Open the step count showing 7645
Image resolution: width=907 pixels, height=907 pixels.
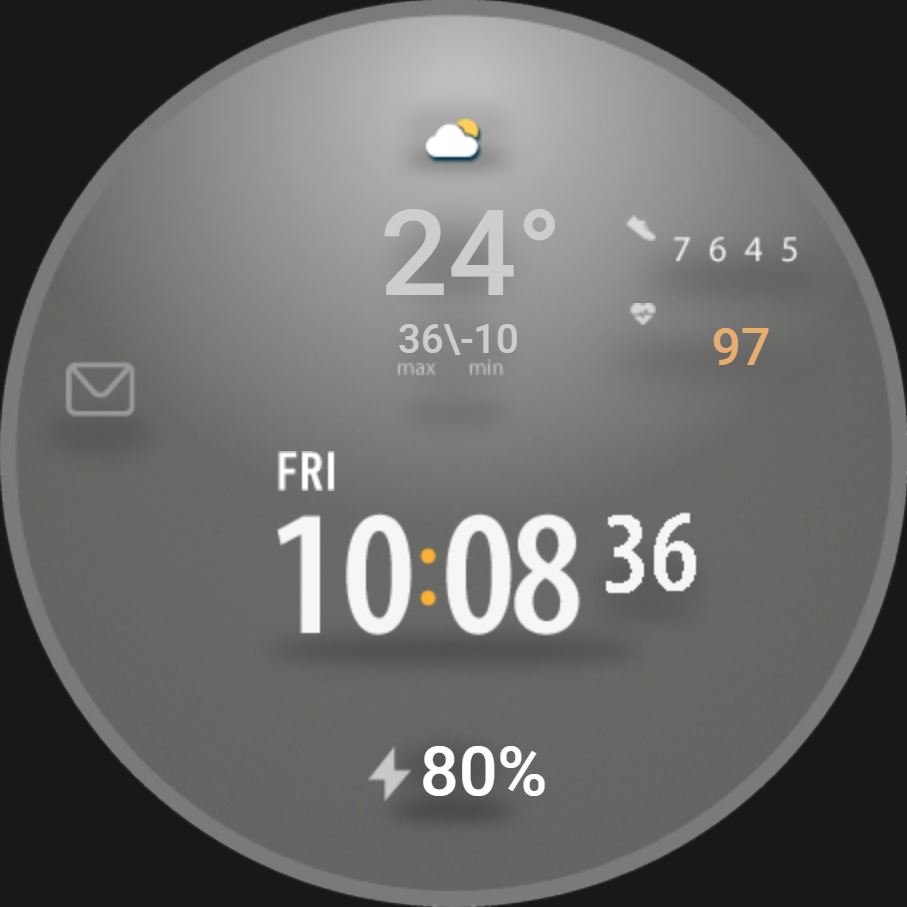pyautogui.click(x=734, y=249)
